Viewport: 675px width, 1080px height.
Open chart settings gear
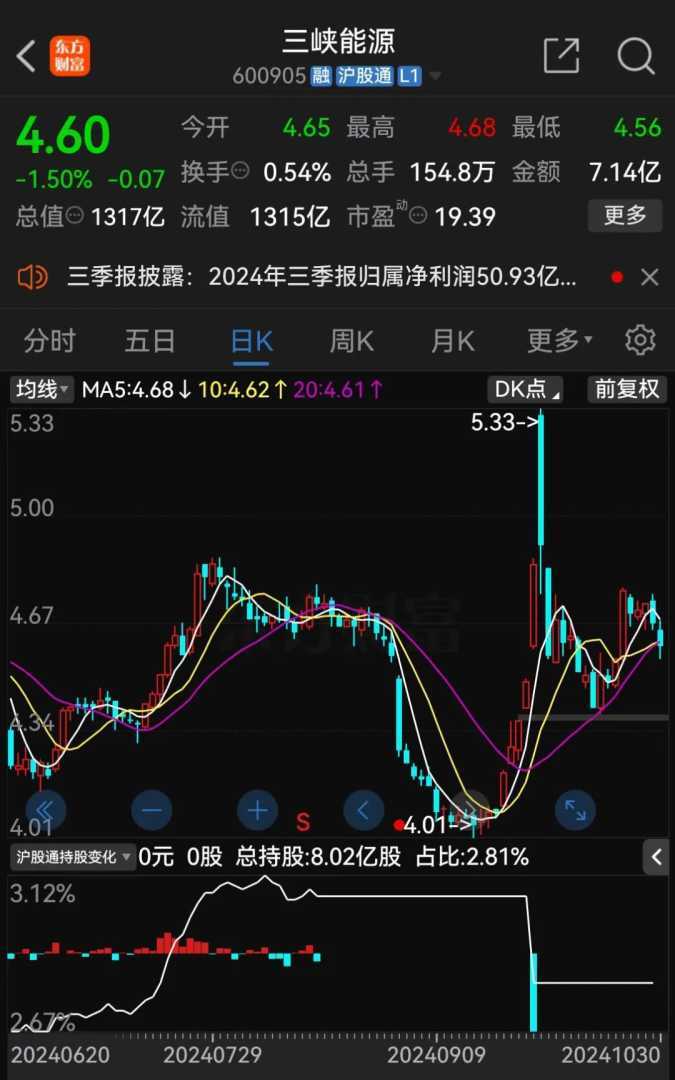[x=640, y=341]
